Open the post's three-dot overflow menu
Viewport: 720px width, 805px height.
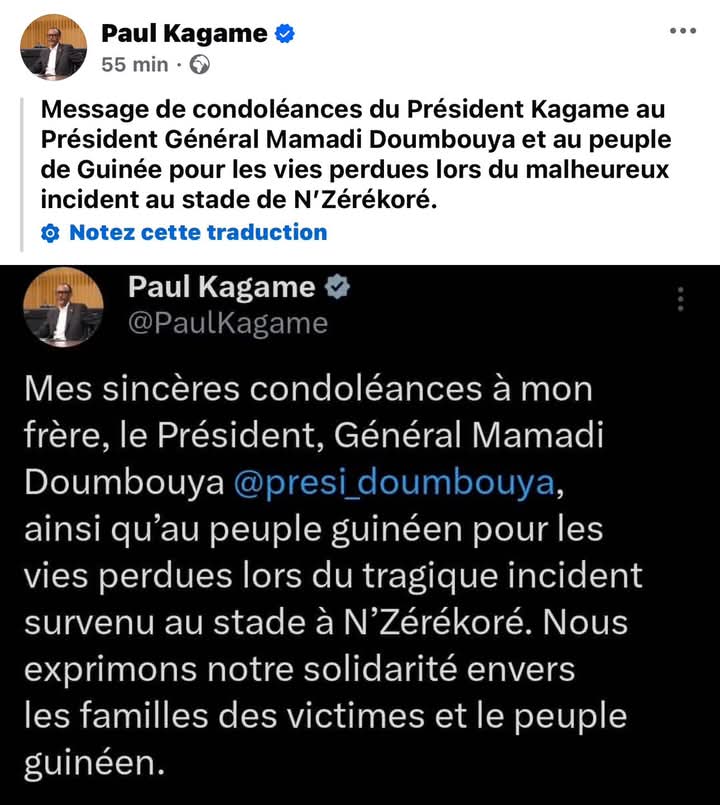click(682, 32)
